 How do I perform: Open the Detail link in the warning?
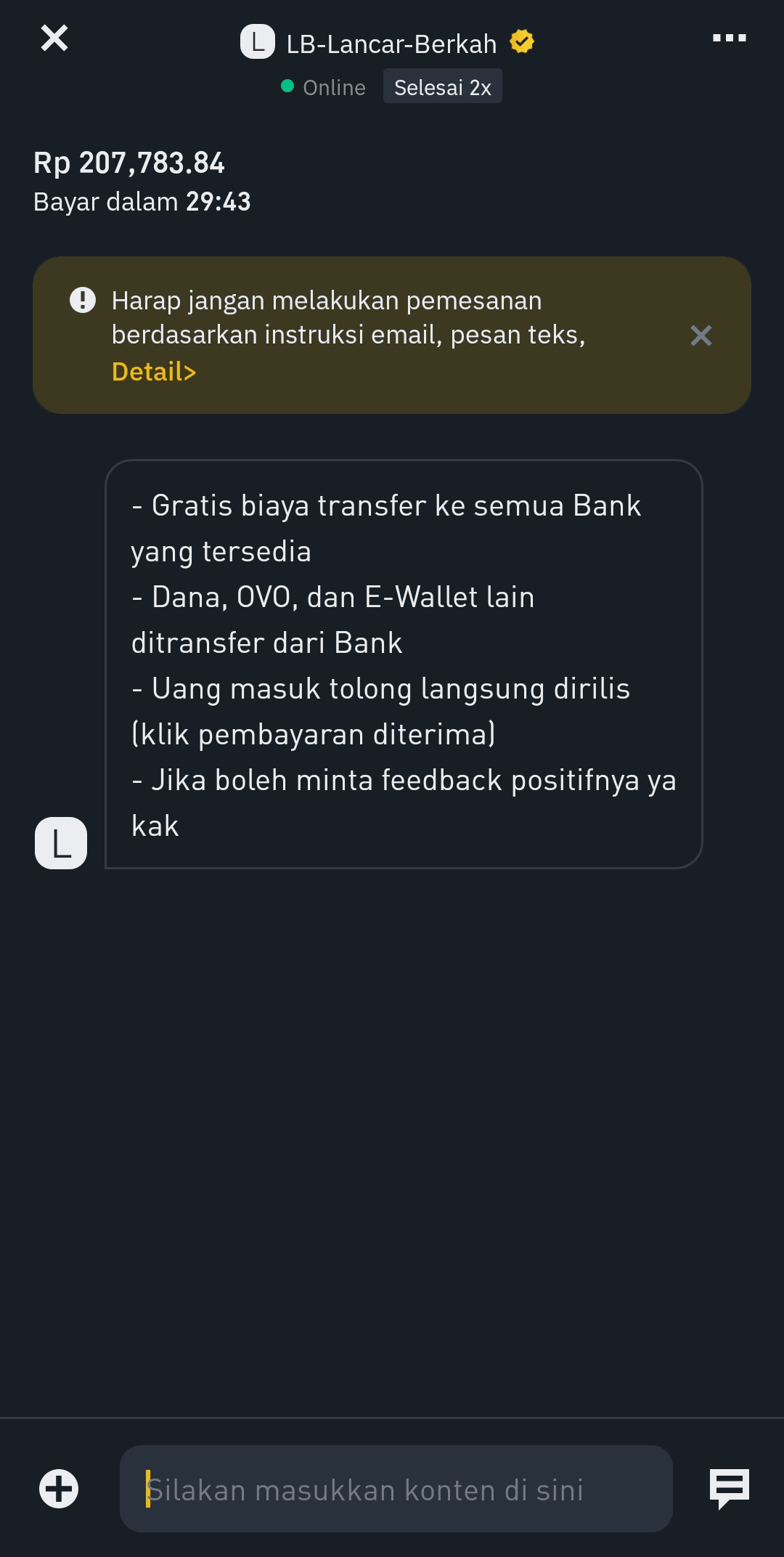153,372
